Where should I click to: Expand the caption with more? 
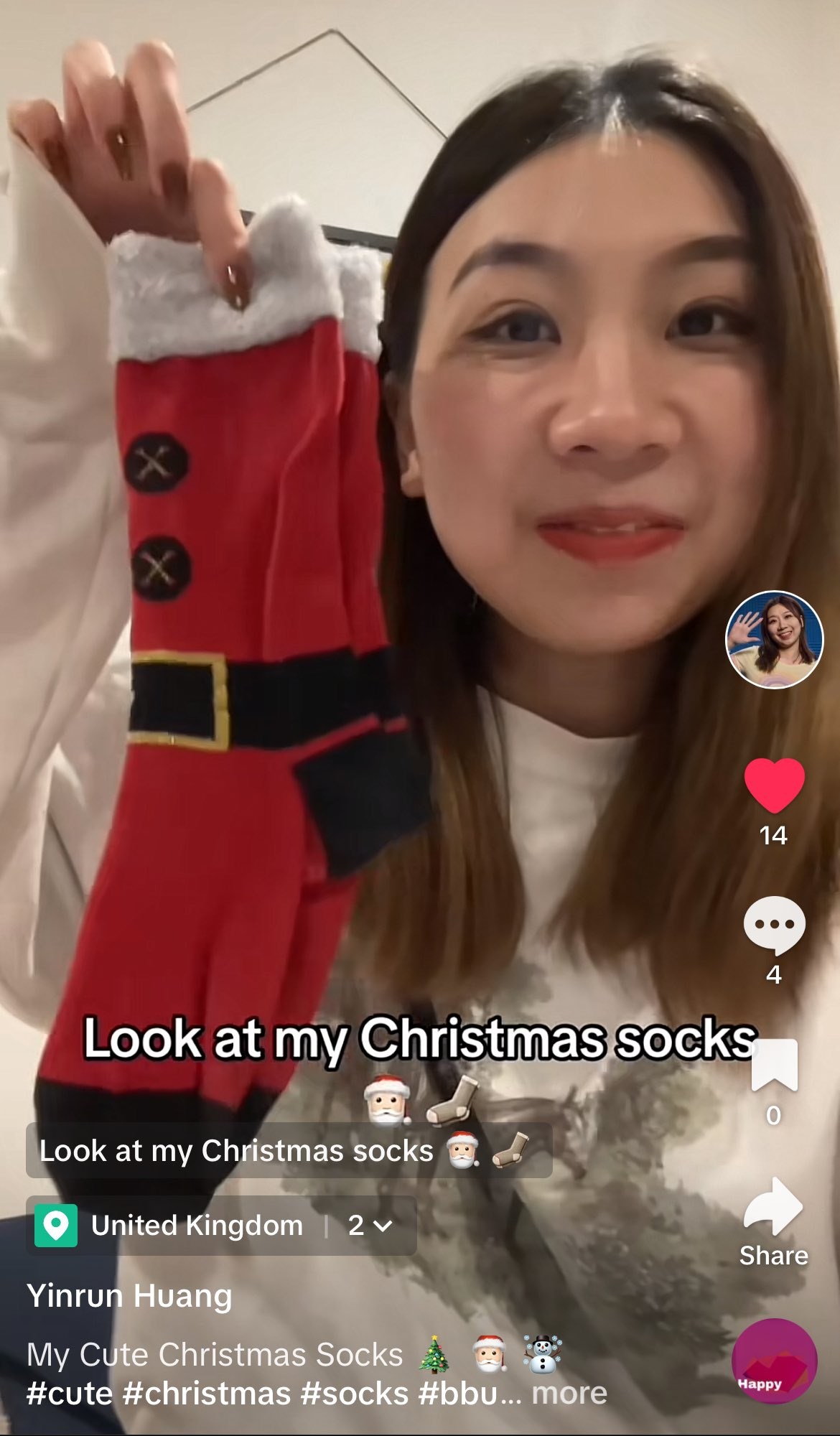569,1394
